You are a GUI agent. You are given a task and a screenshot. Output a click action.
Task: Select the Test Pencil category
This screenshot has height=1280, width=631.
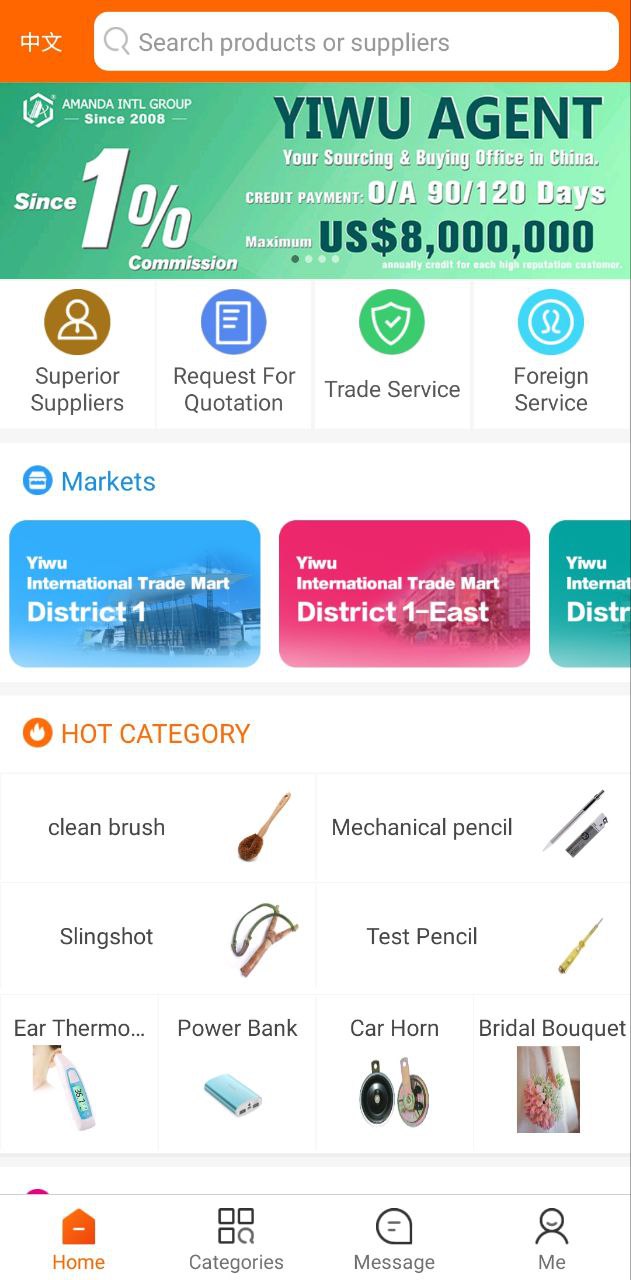click(472, 937)
